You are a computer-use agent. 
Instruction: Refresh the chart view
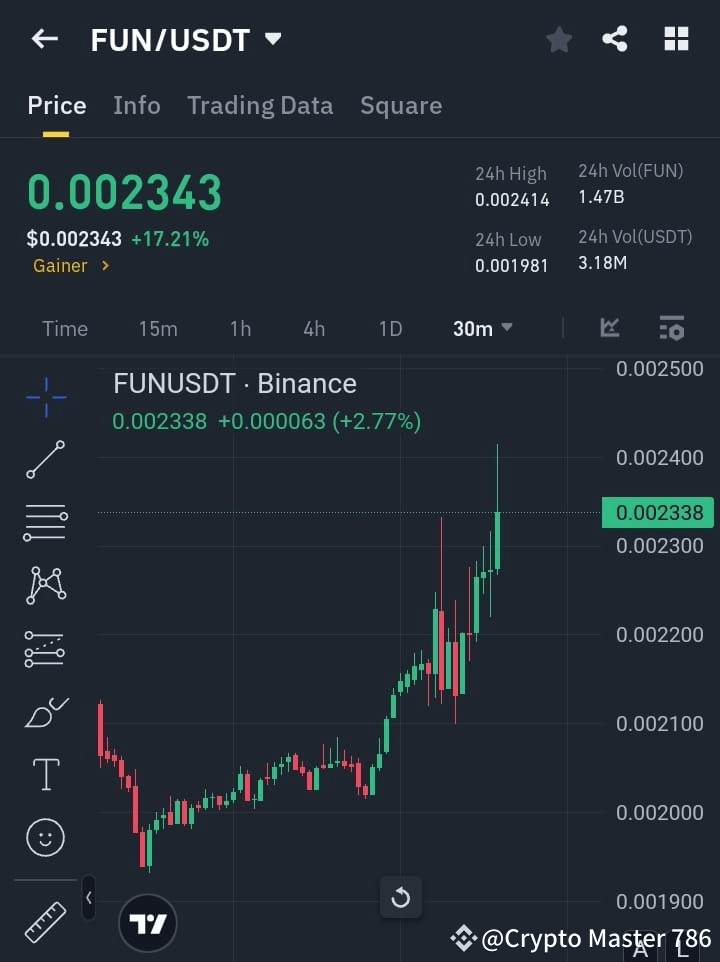pos(400,897)
